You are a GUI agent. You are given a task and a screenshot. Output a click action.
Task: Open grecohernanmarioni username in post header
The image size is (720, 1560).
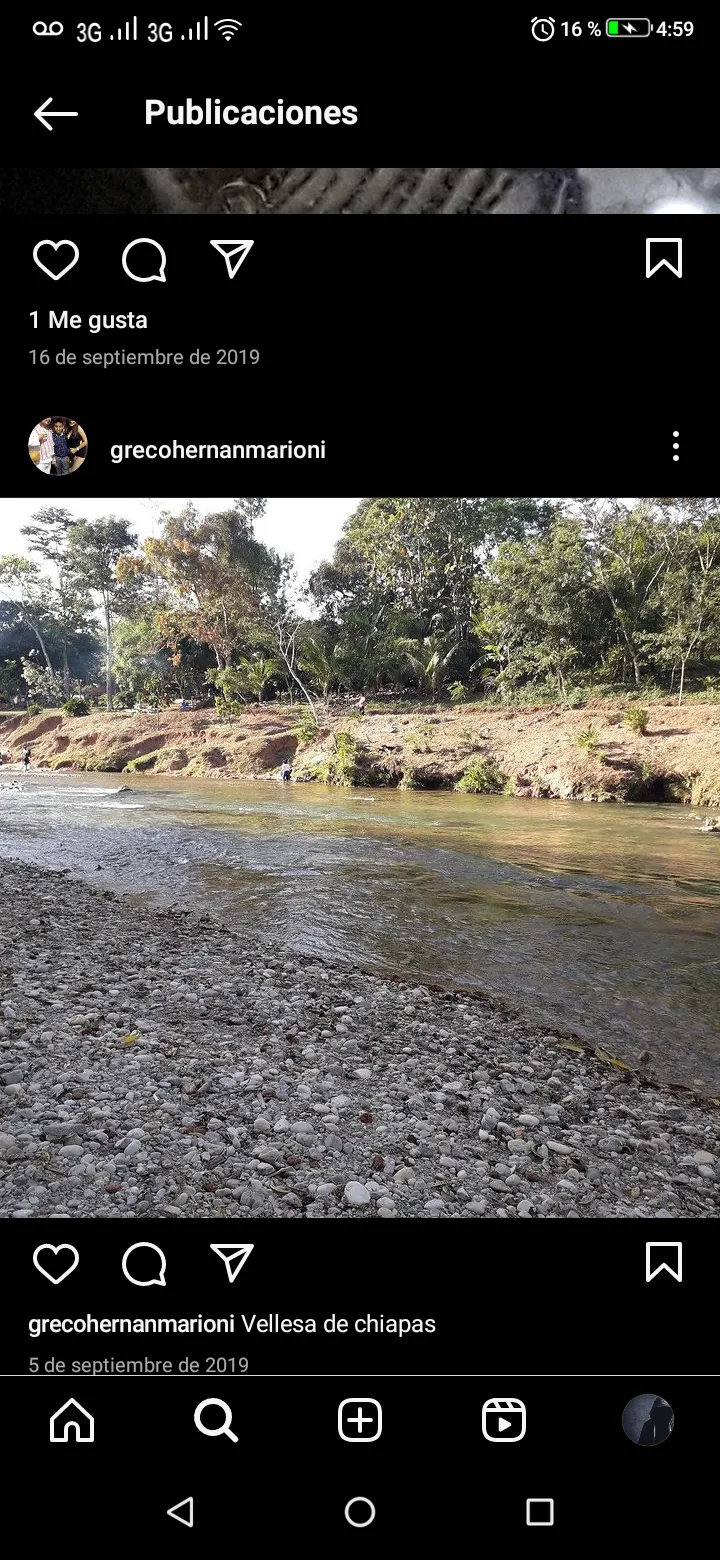[218, 450]
